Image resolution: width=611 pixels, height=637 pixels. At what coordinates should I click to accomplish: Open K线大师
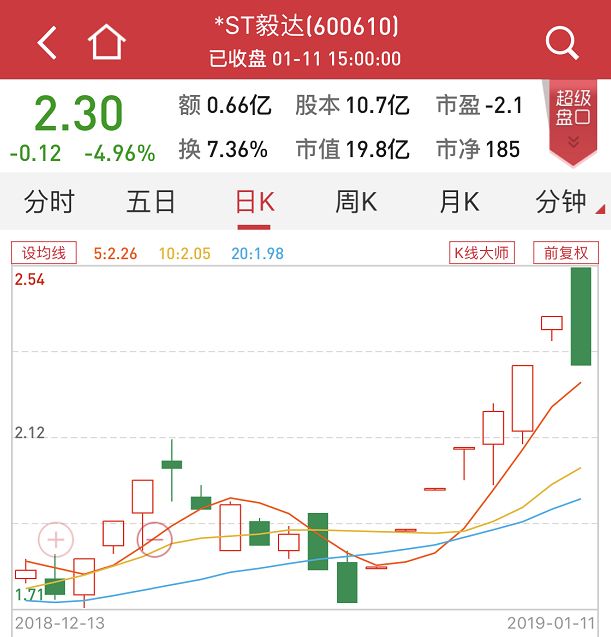click(x=482, y=253)
